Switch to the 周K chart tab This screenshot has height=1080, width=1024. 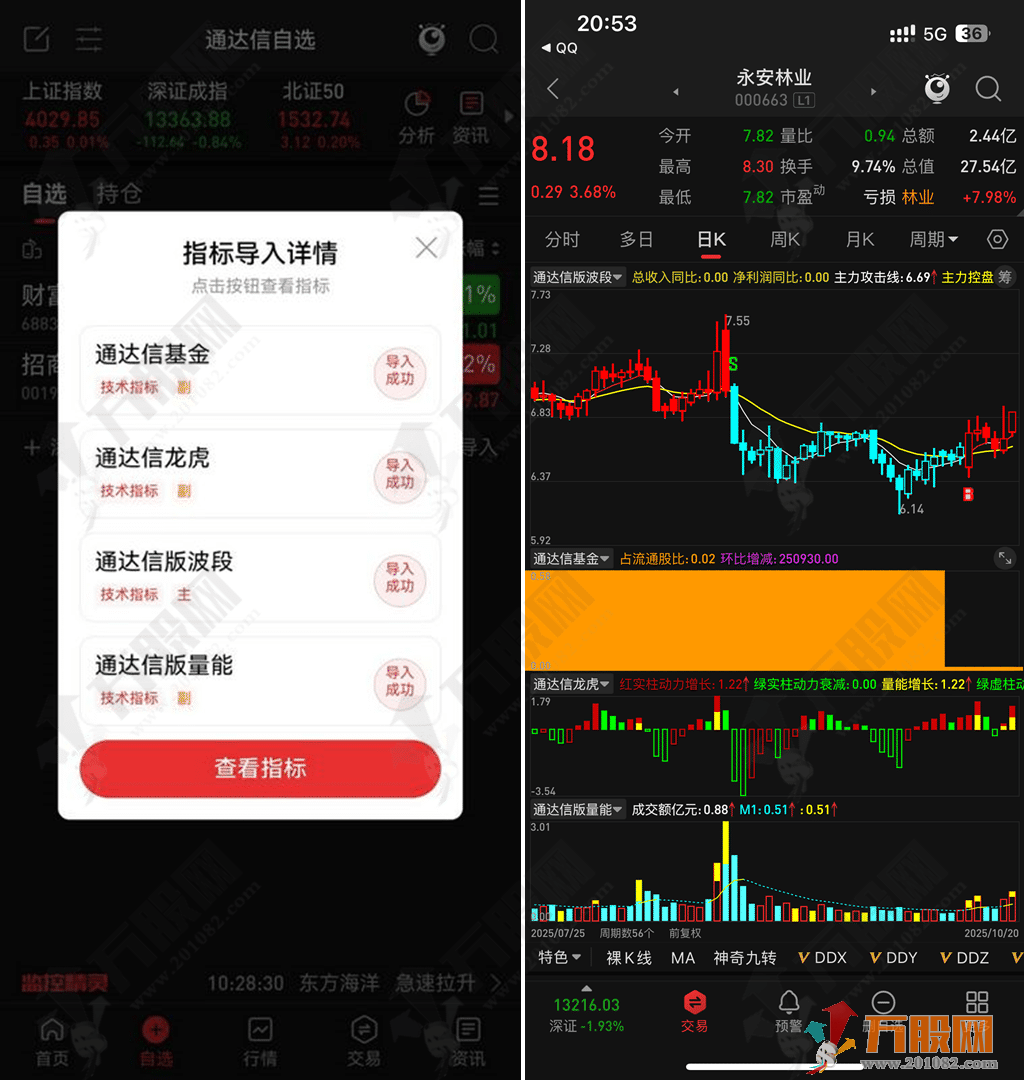[x=784, y=239]
